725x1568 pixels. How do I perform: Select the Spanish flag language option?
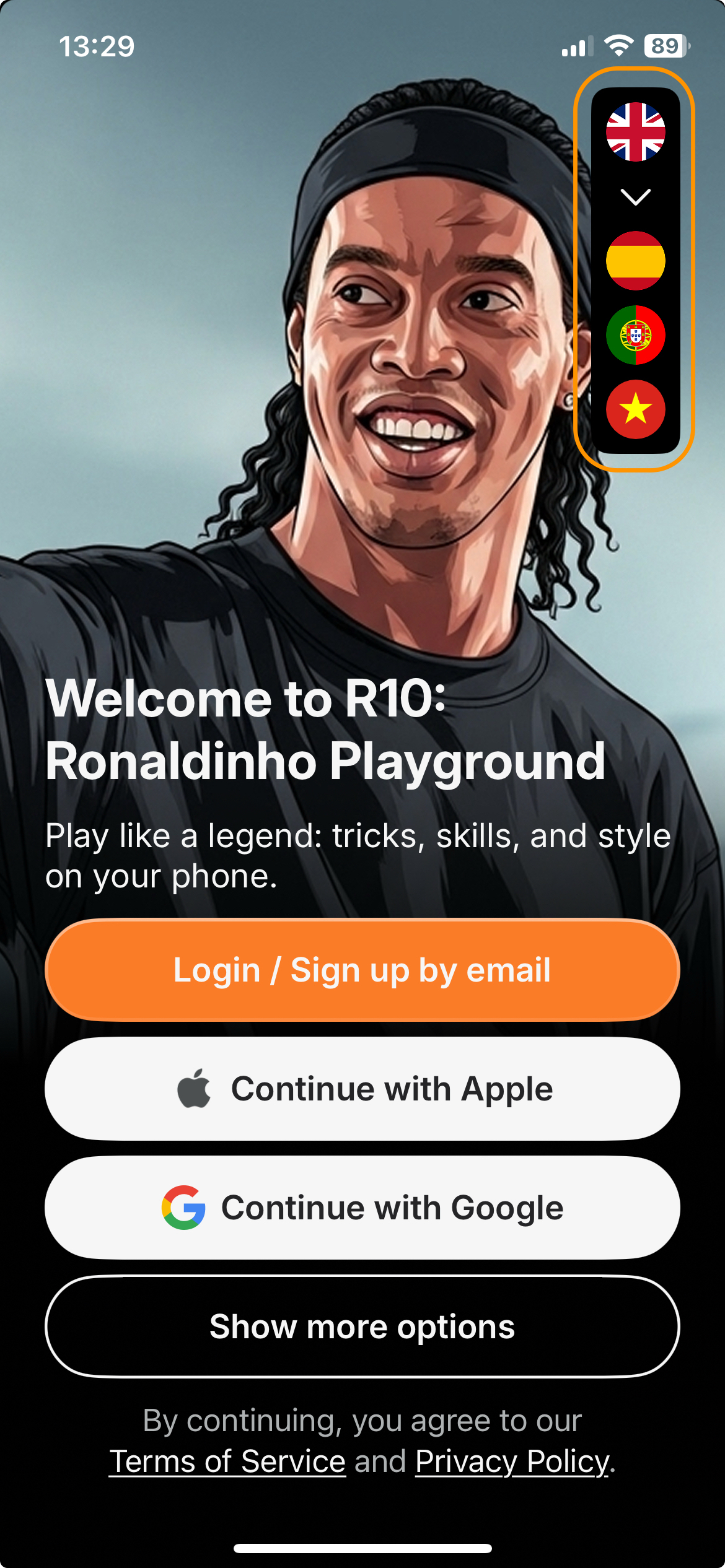click(x=635, y=261)
